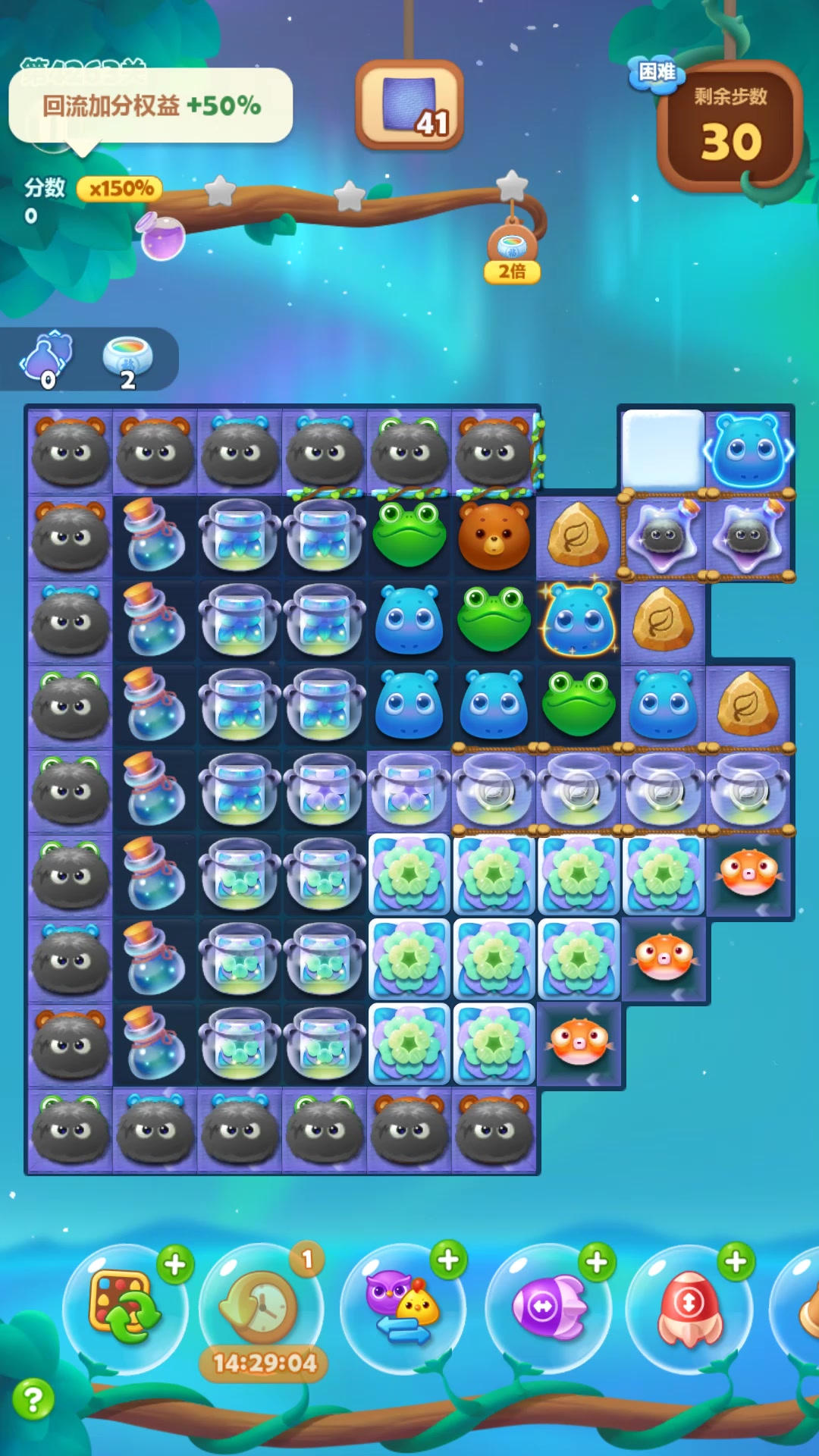Open the green question mark help

pyautogui.click(x=33, y=1399)
